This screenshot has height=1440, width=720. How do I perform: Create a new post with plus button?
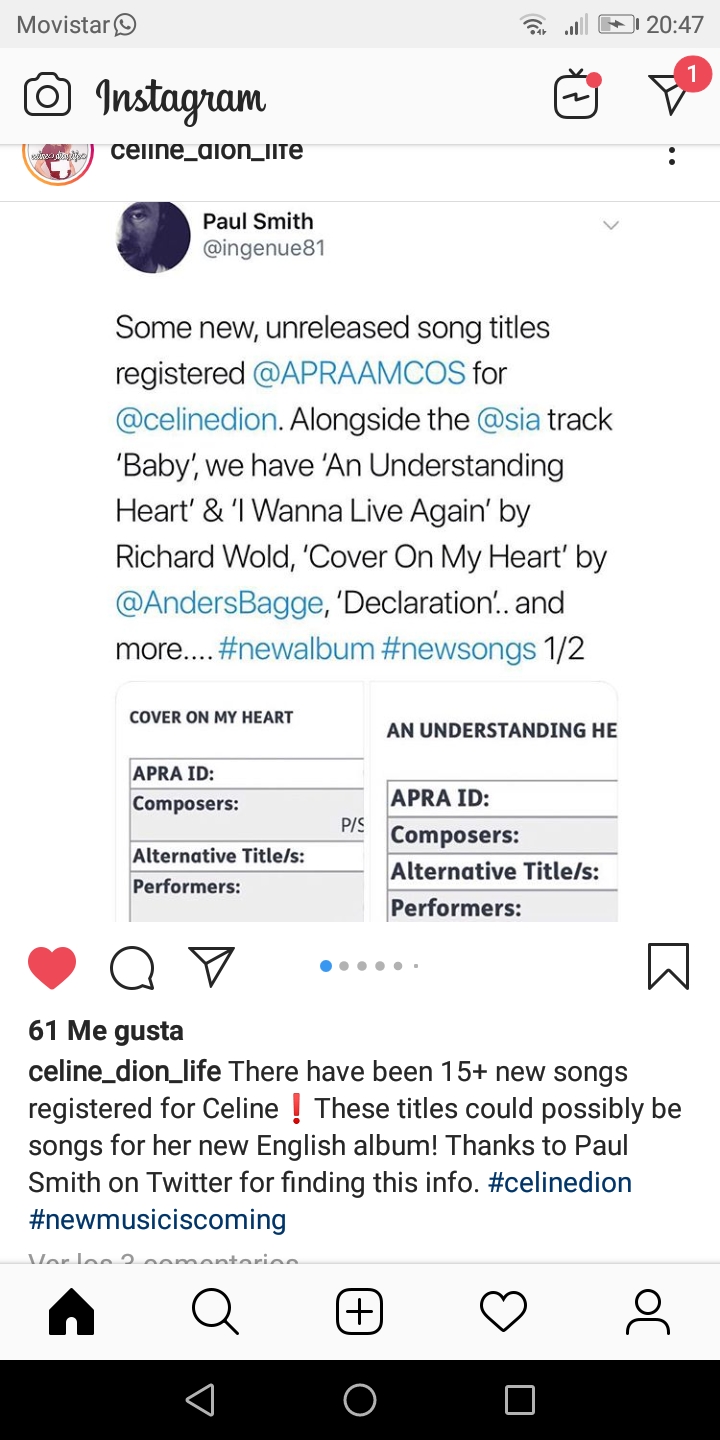tap(359, 1312)
